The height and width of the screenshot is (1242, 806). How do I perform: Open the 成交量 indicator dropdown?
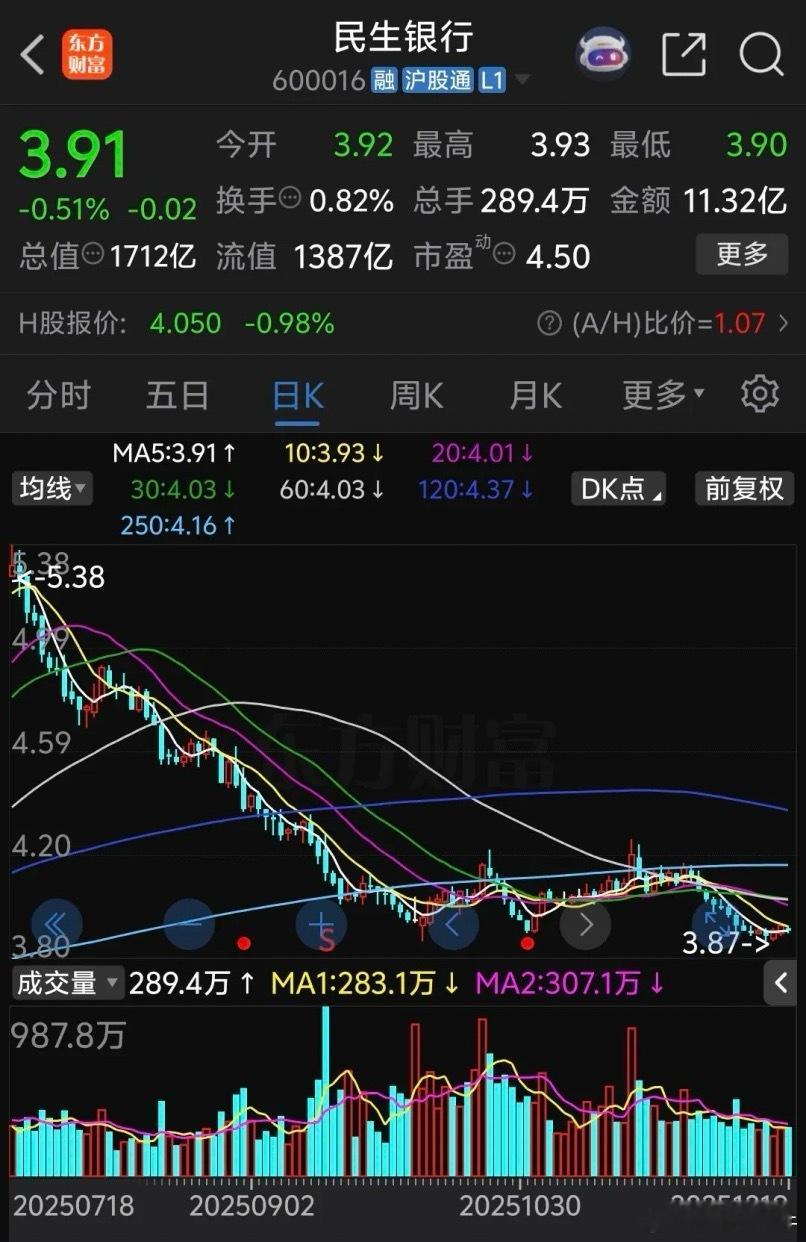point(66,983)
